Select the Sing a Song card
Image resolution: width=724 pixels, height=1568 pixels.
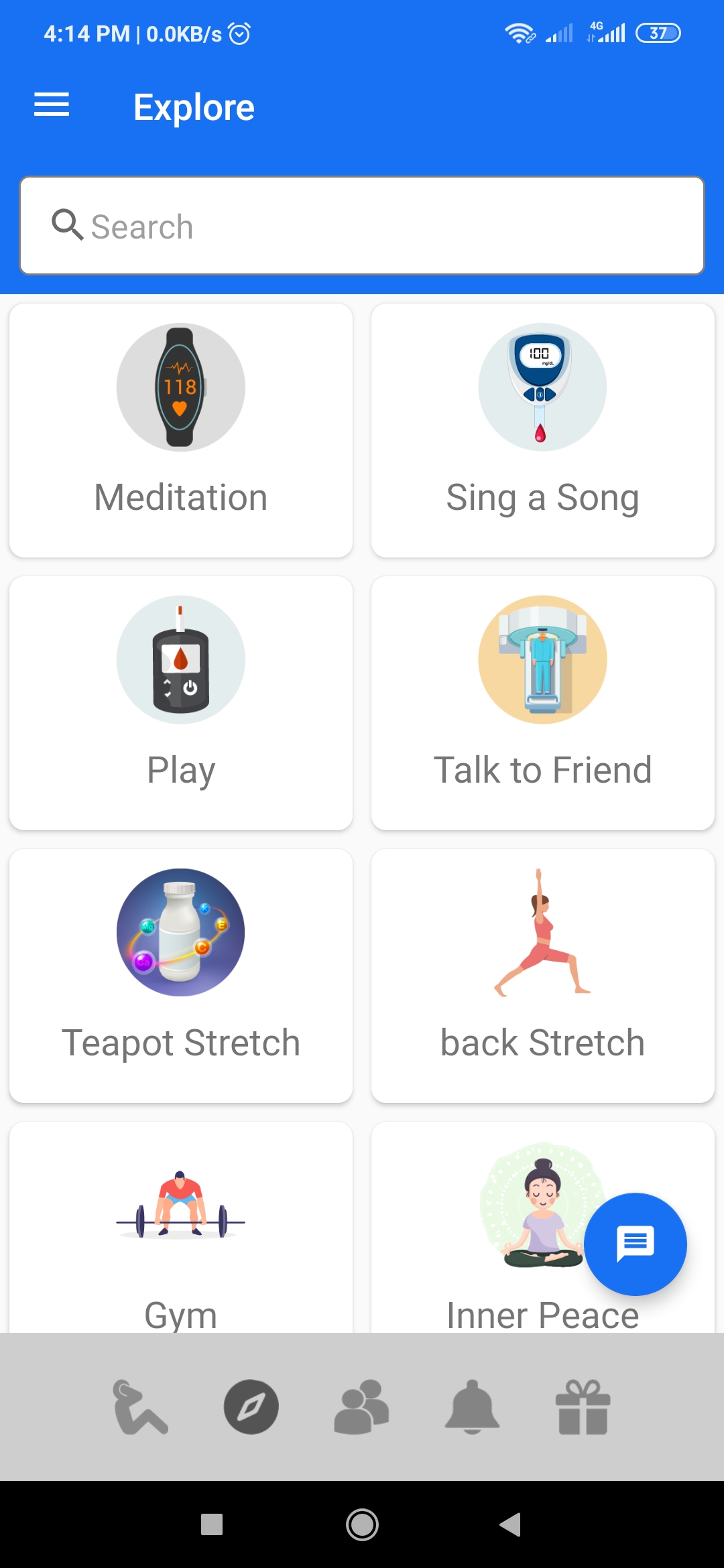(x=542, y=430)
